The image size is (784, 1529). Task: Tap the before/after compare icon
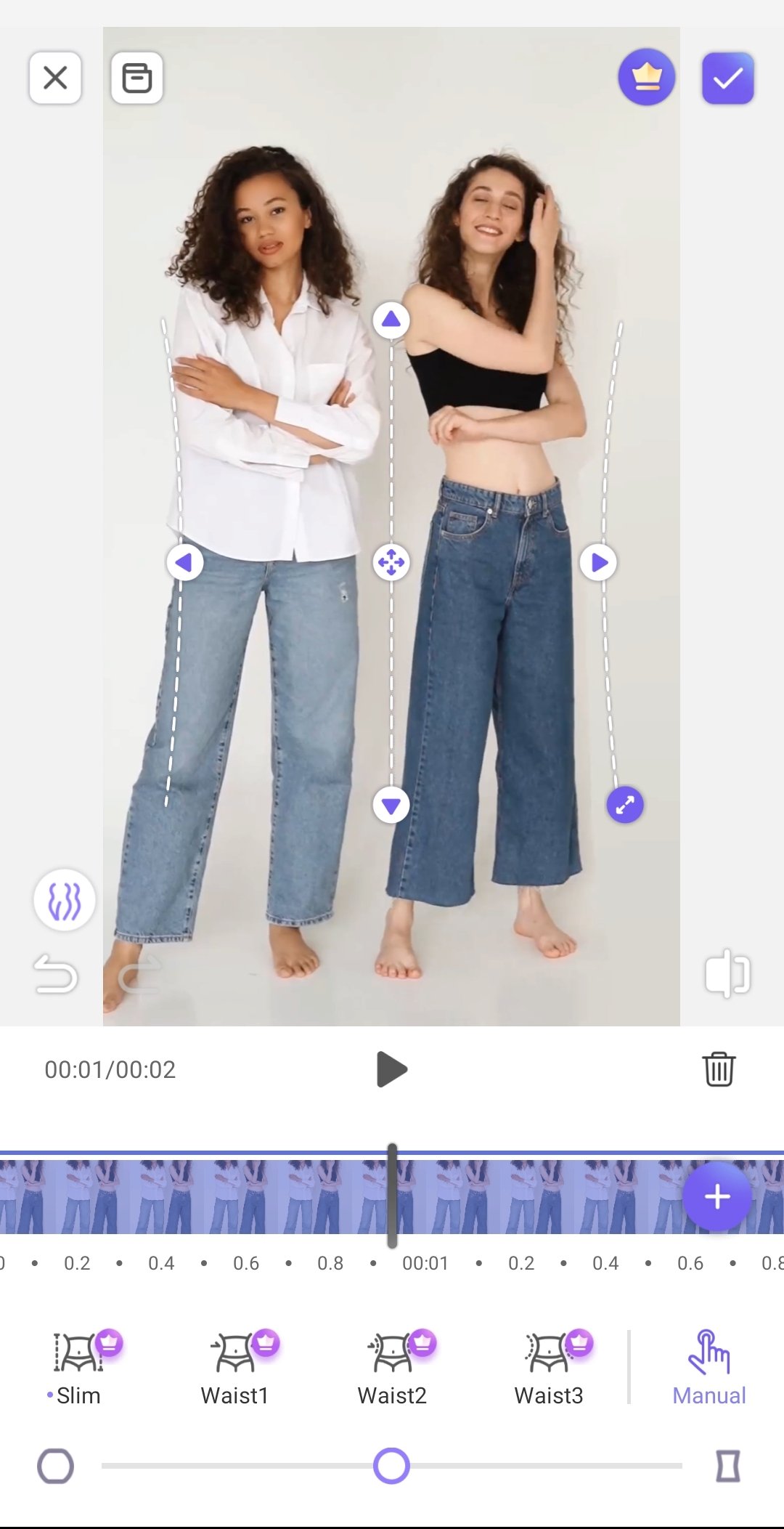[x=727, y=973]
